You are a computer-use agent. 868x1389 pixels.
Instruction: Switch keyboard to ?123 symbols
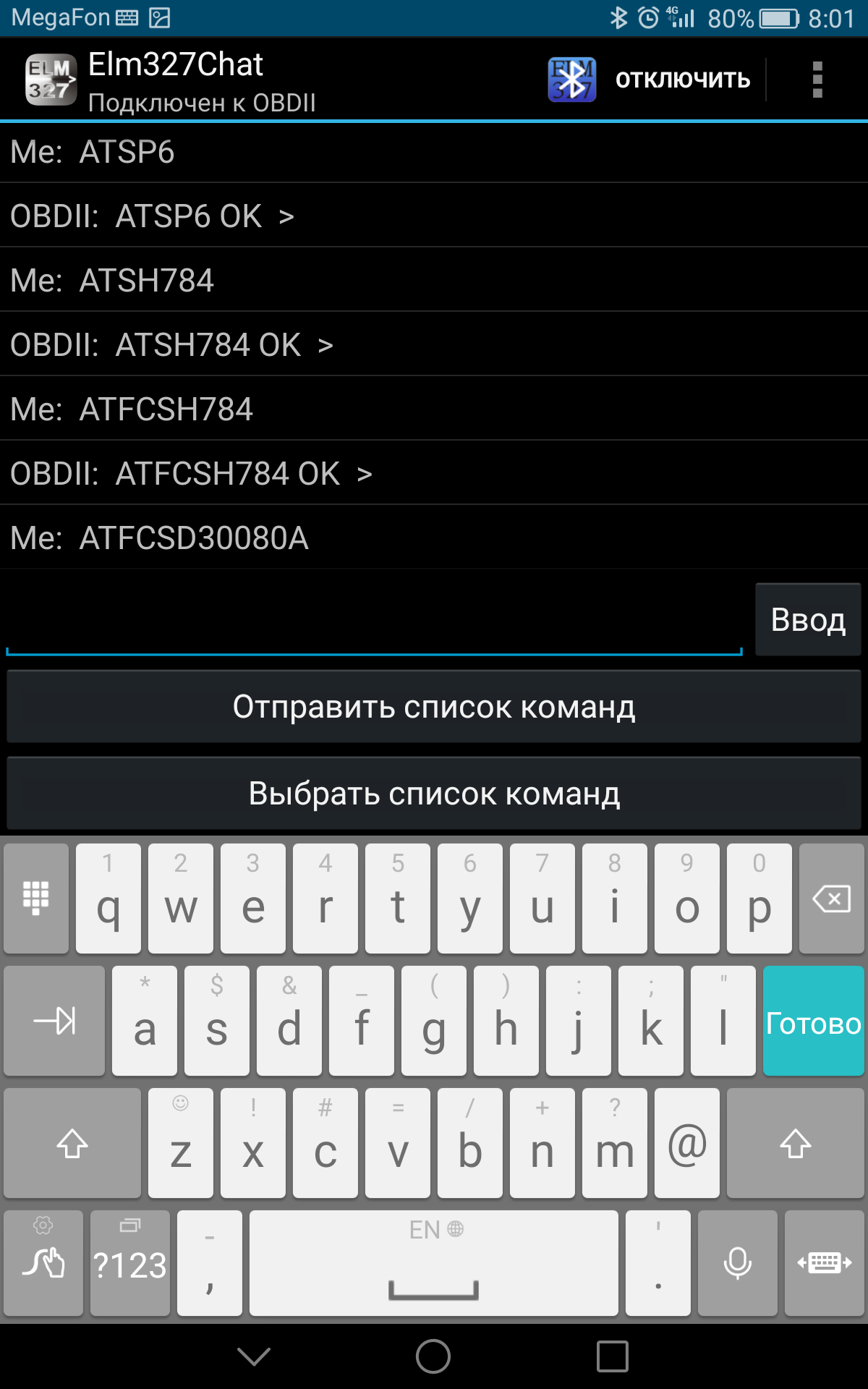point(130,1264)
